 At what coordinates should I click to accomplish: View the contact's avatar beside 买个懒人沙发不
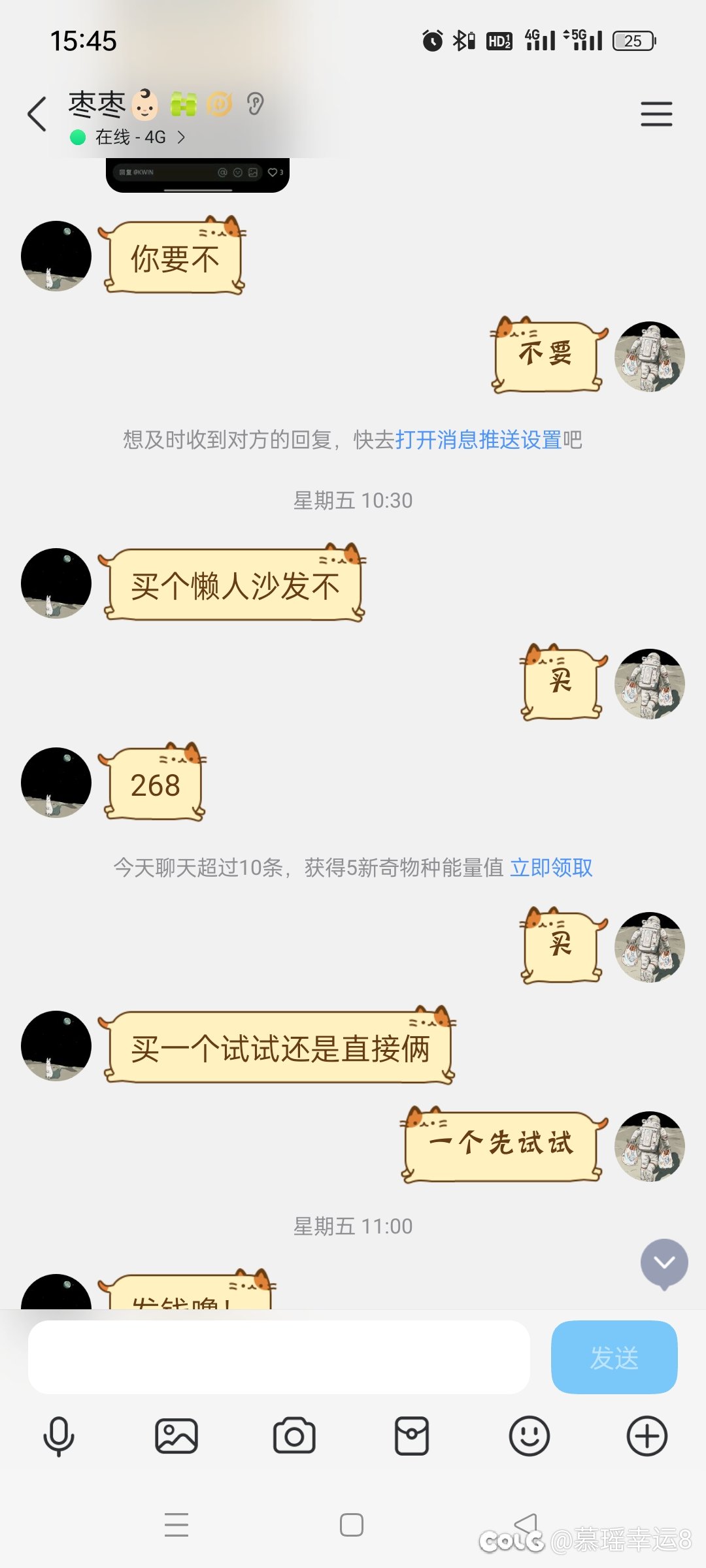pyautogui.click(x=56, y=583)
